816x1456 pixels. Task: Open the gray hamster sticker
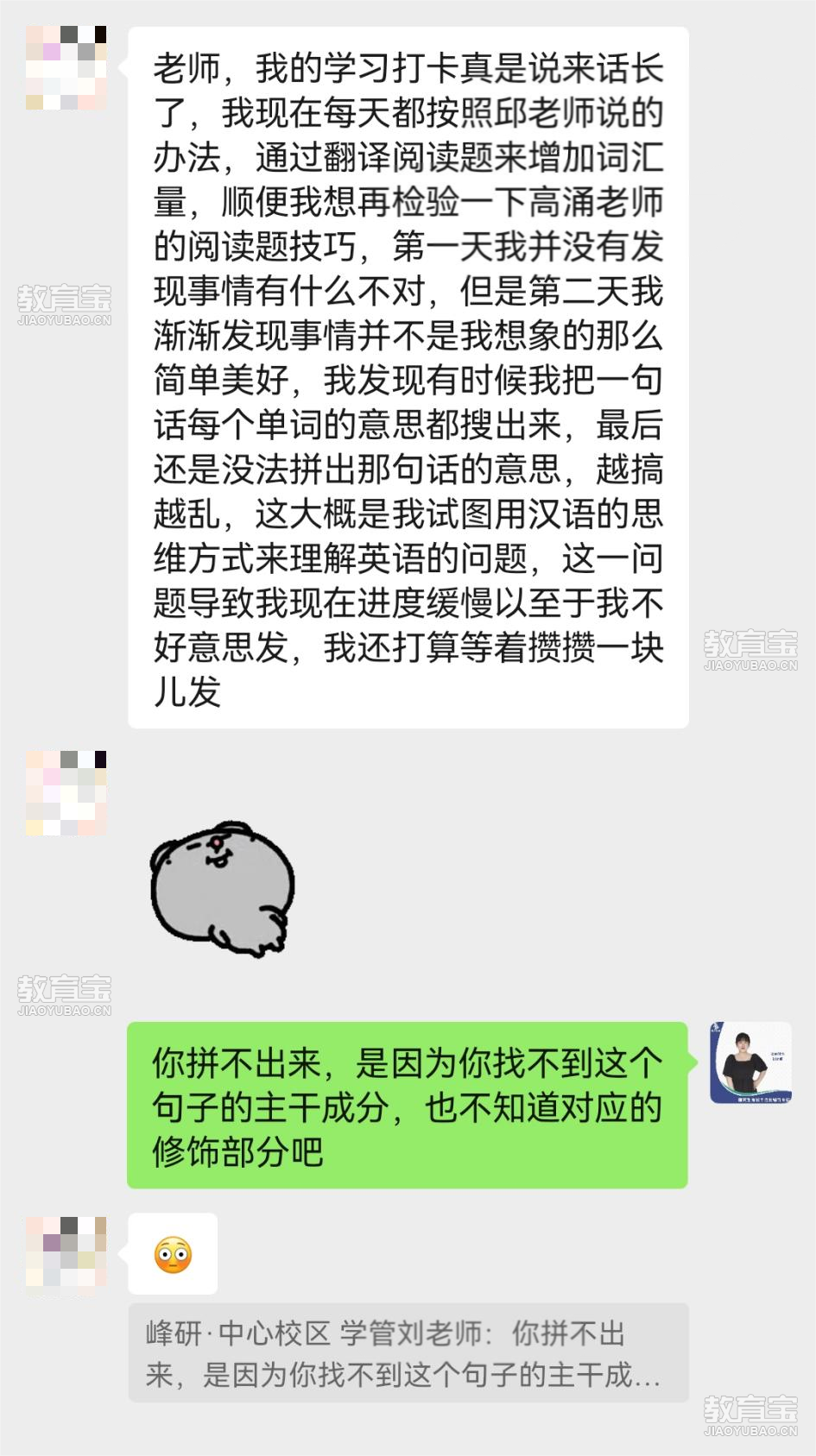pyautogui.click(x=224, y=889)
